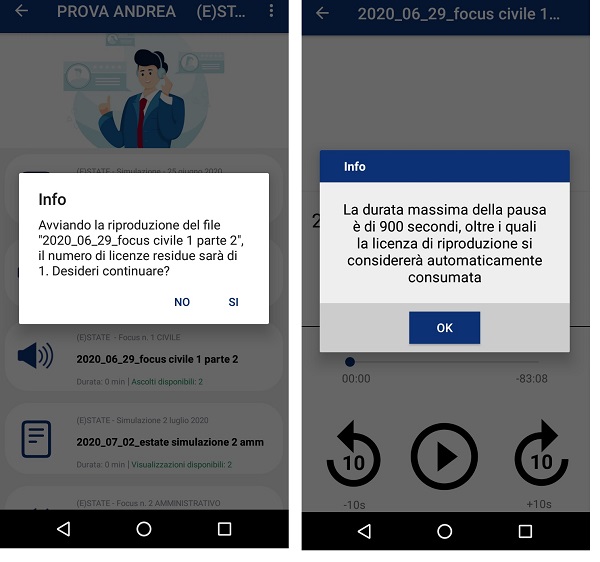Start audio playback with the play button
The width and height of the screenshot is (600, 562).
point(445,455)
